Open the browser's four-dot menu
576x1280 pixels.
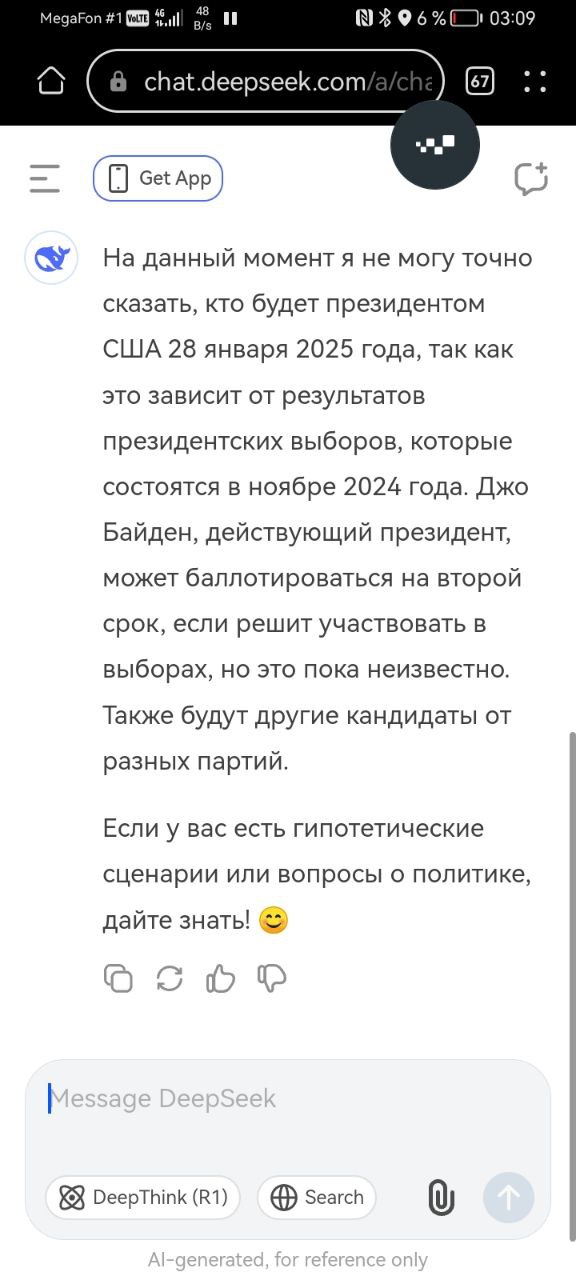pos(535,81)
